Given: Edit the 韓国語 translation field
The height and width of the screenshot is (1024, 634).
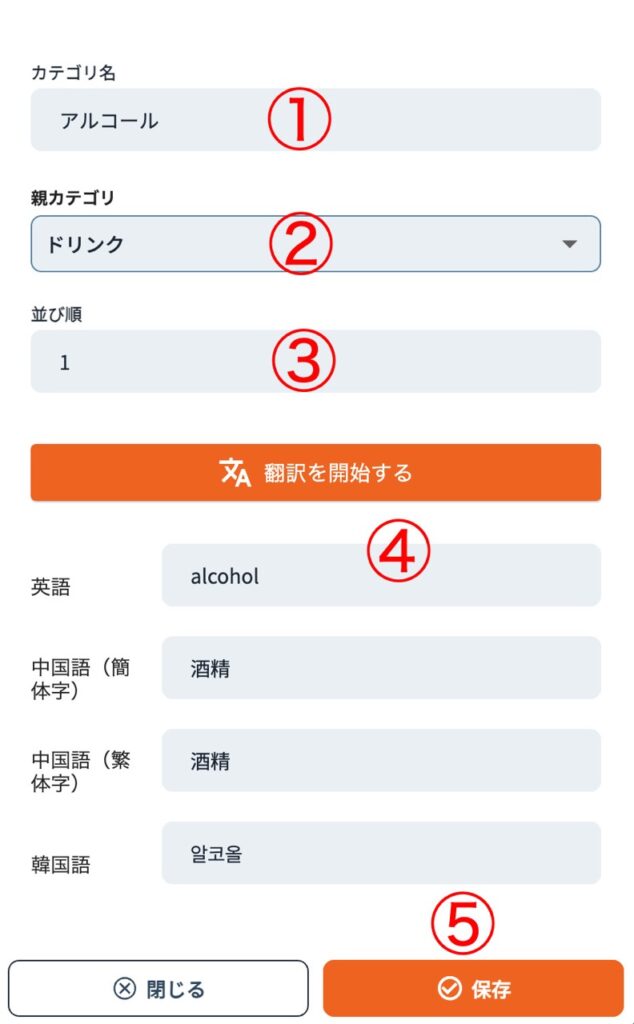Looking at the screenshot, I should [380, 854].
